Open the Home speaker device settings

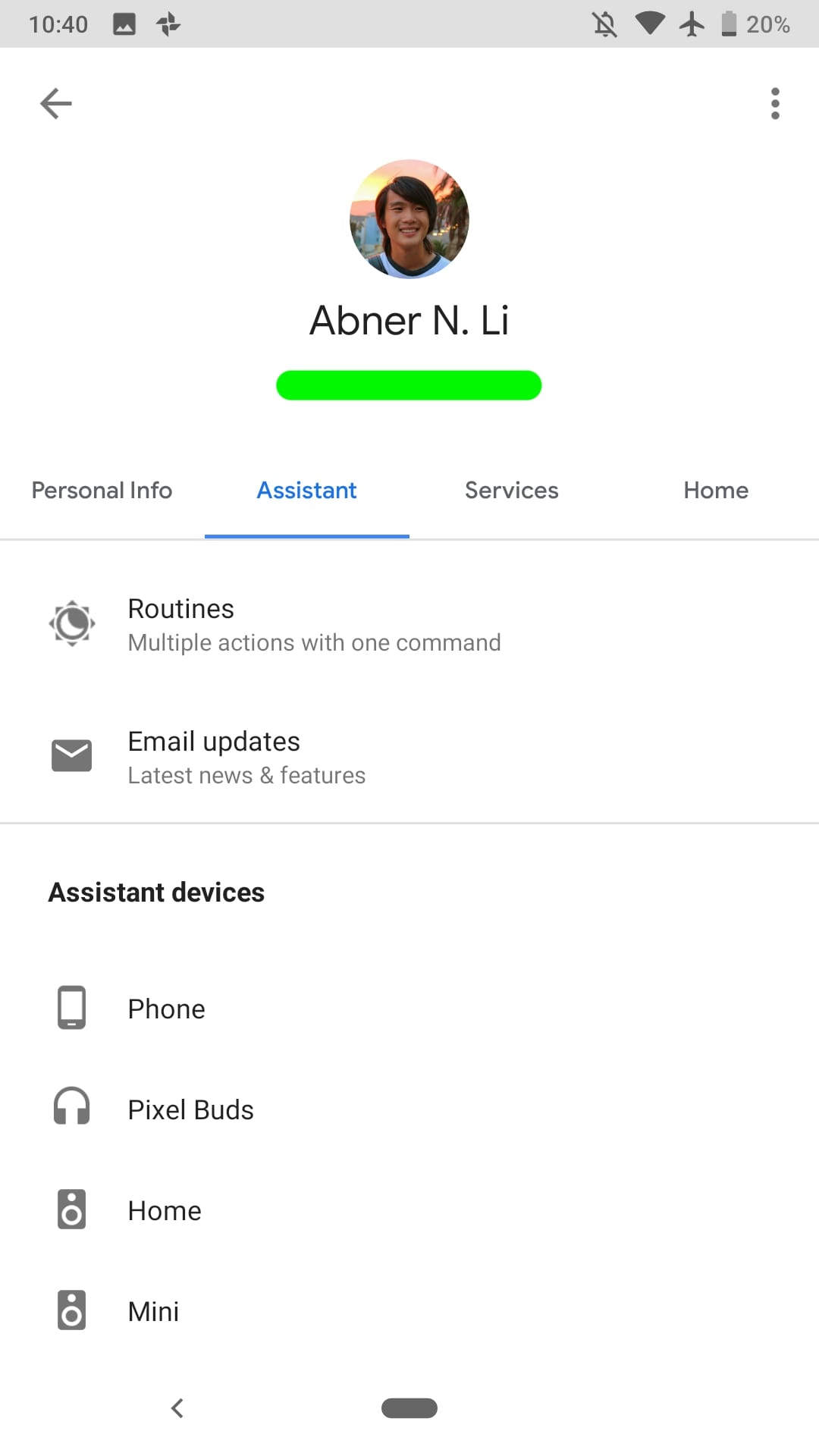409,1210
